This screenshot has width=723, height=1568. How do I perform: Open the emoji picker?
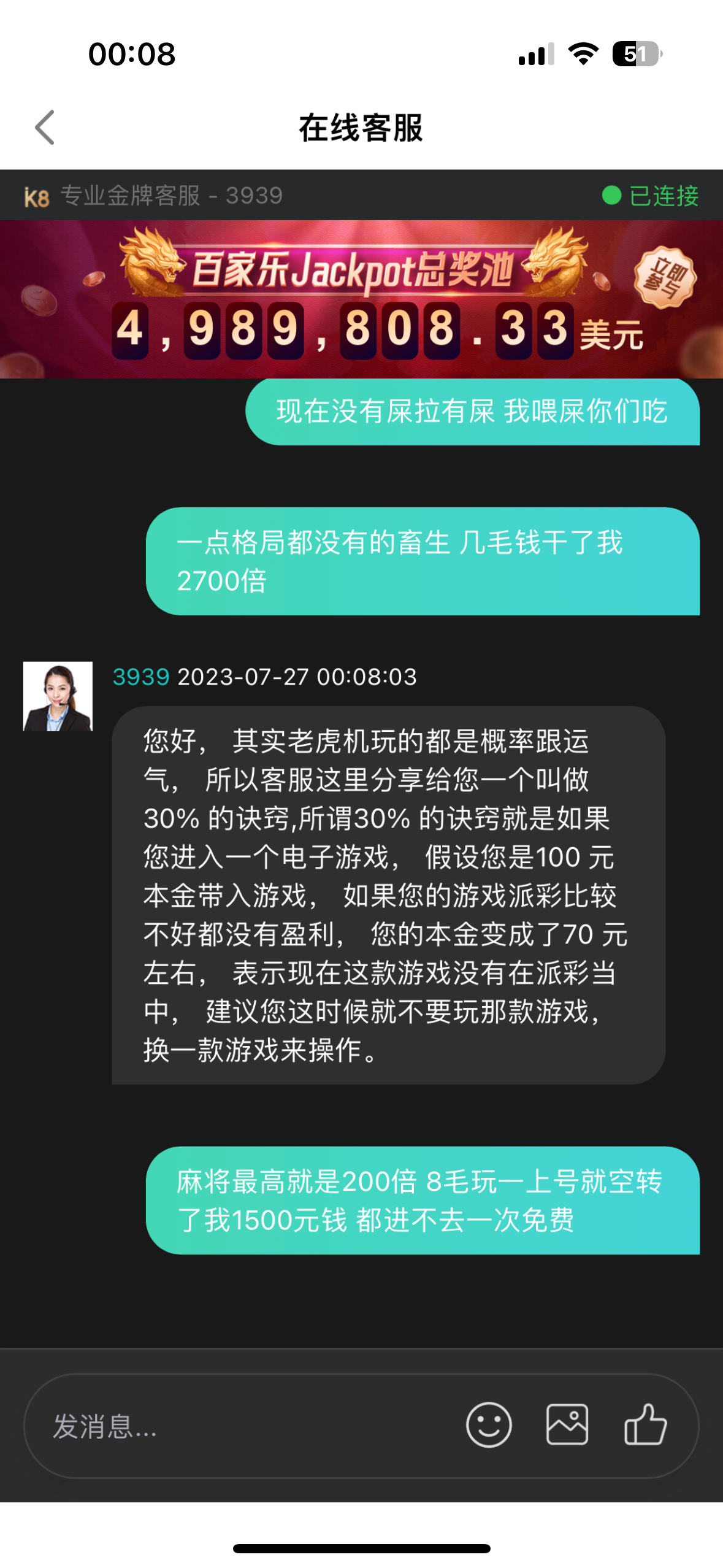click(489, 1424)
